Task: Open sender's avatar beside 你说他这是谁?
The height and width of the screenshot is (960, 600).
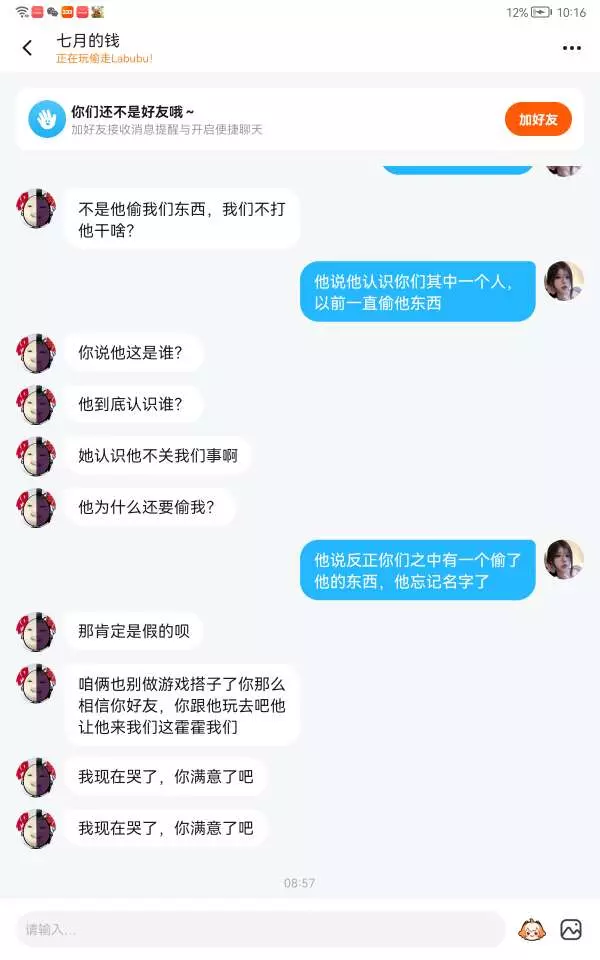Action: tap(36, 353)
